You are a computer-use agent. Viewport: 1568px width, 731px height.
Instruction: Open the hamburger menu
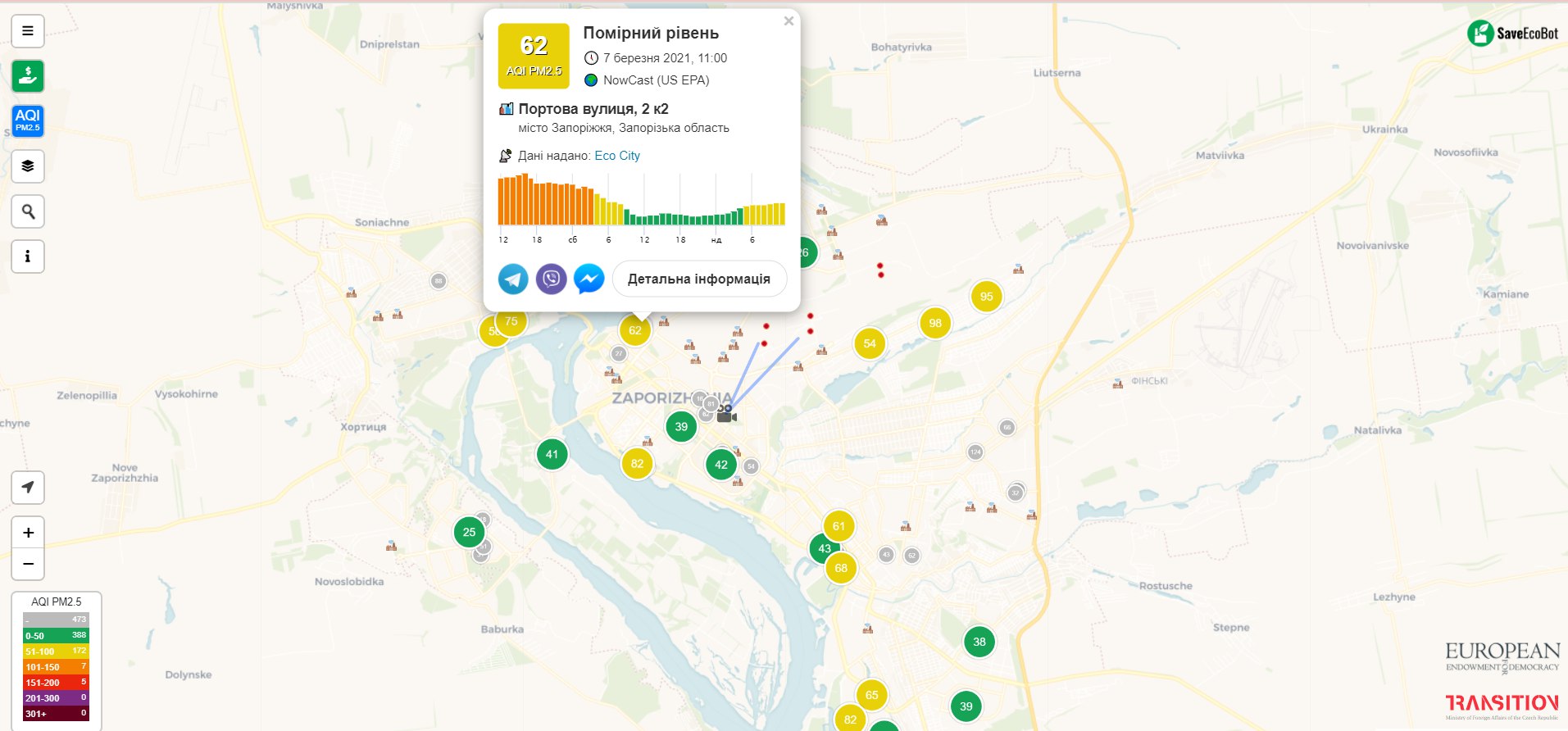pos(28,31)
